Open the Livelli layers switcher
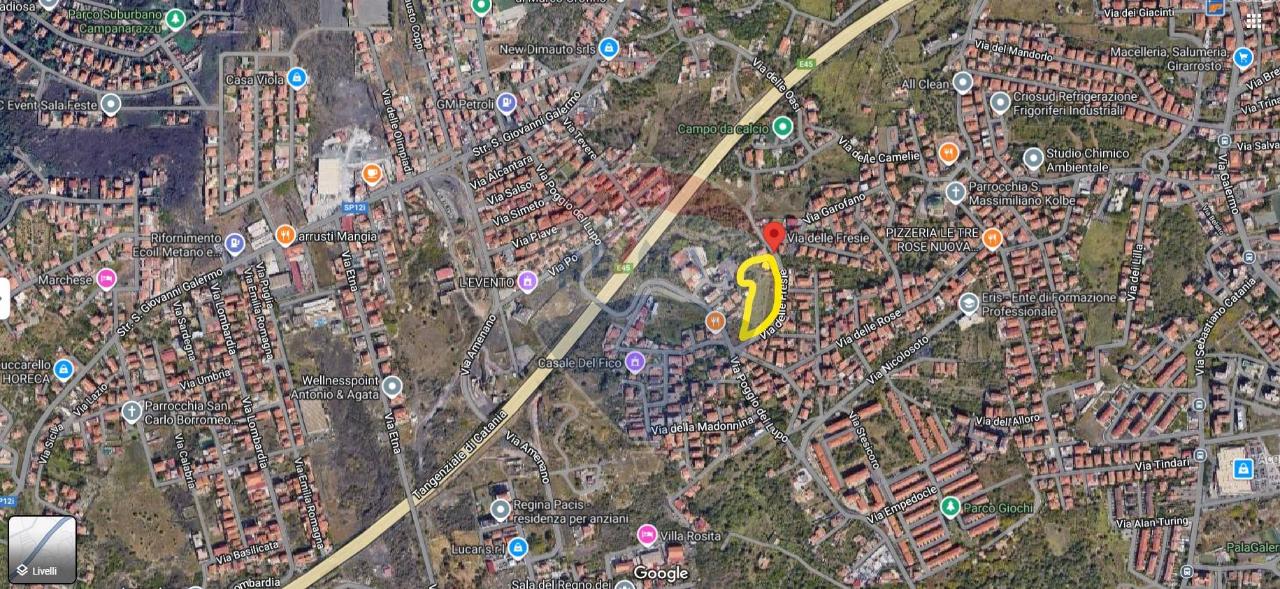 pos(42,549)
